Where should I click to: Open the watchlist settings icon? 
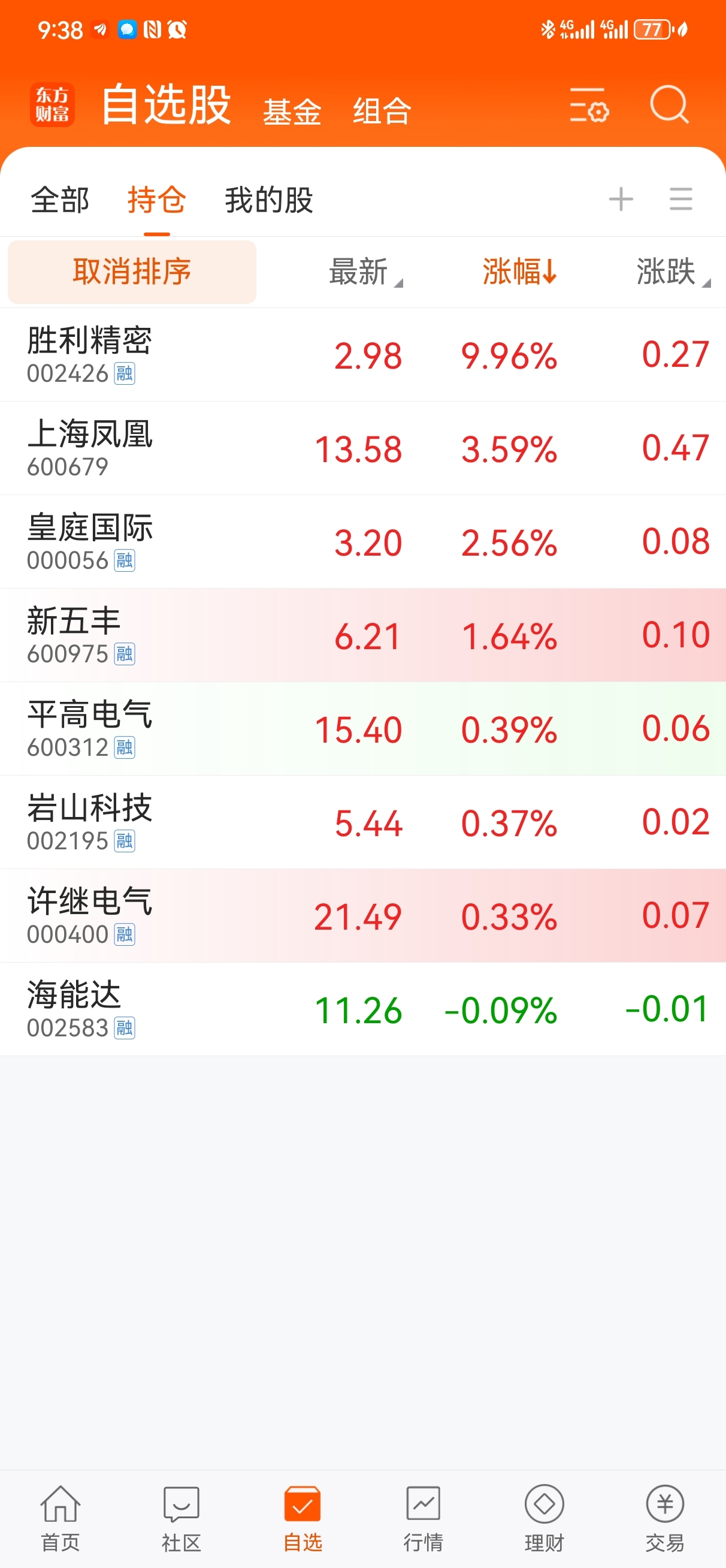pos(588,105)
